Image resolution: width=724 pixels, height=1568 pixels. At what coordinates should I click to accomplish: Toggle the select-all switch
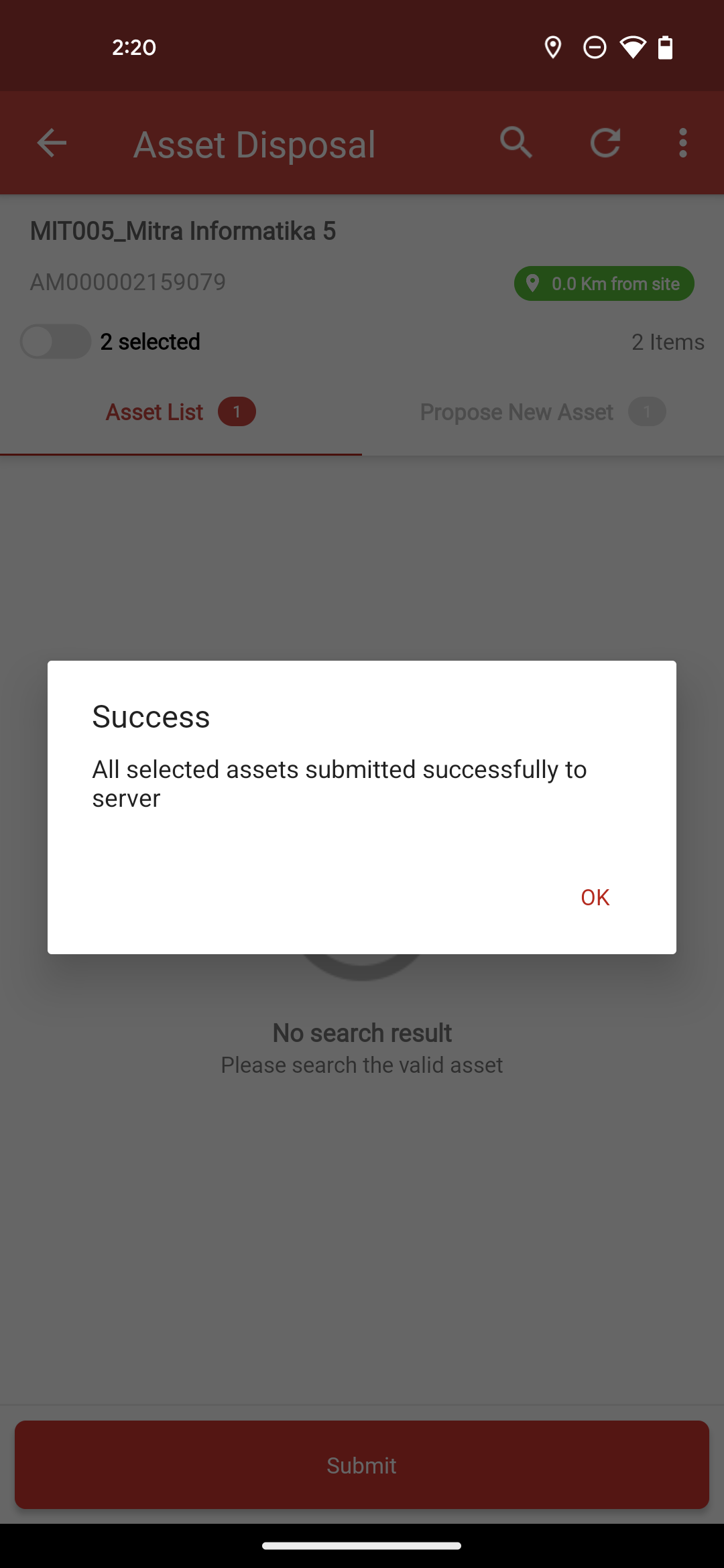point(56,342)
